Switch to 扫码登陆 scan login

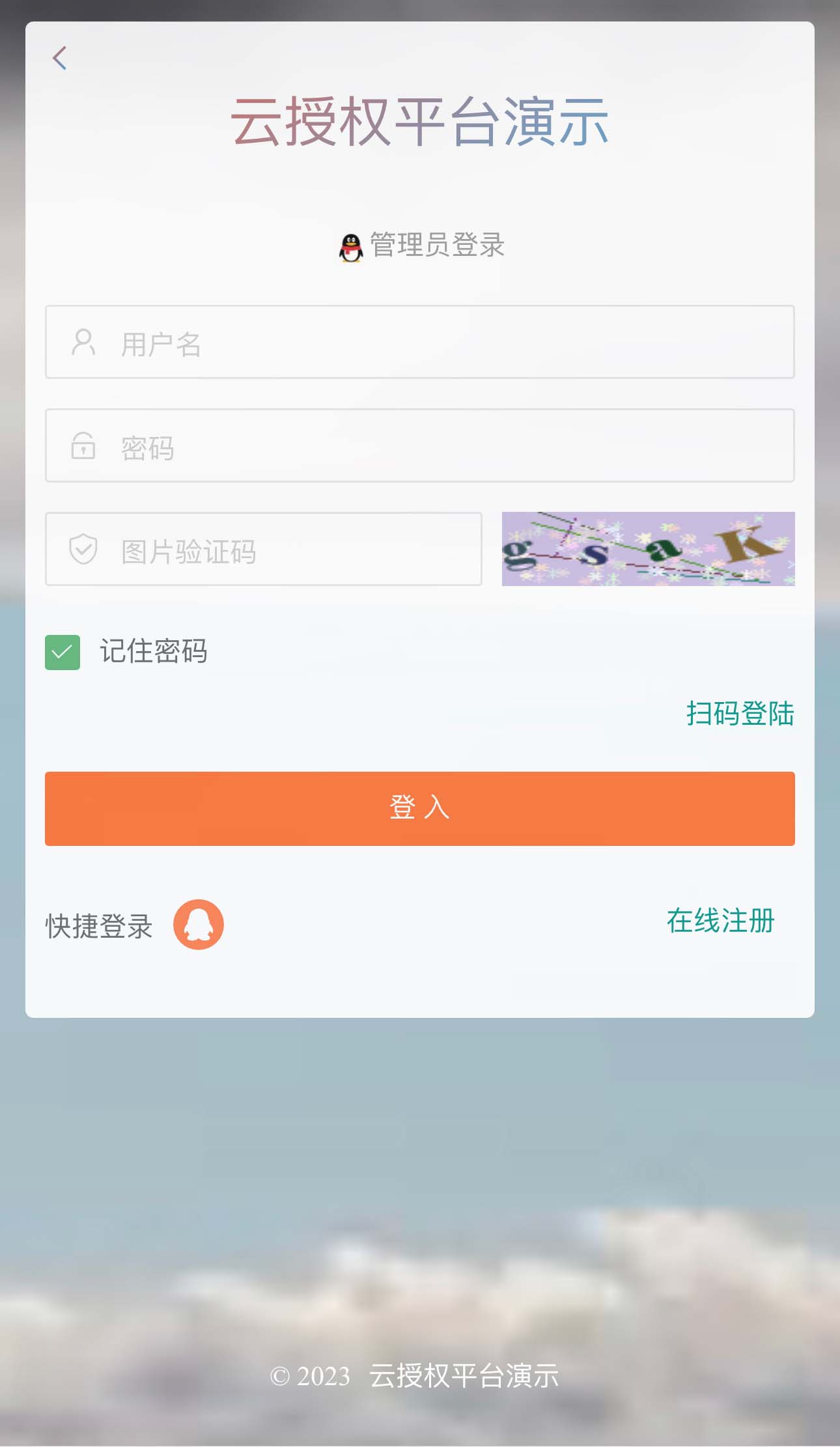click(740, 714)
